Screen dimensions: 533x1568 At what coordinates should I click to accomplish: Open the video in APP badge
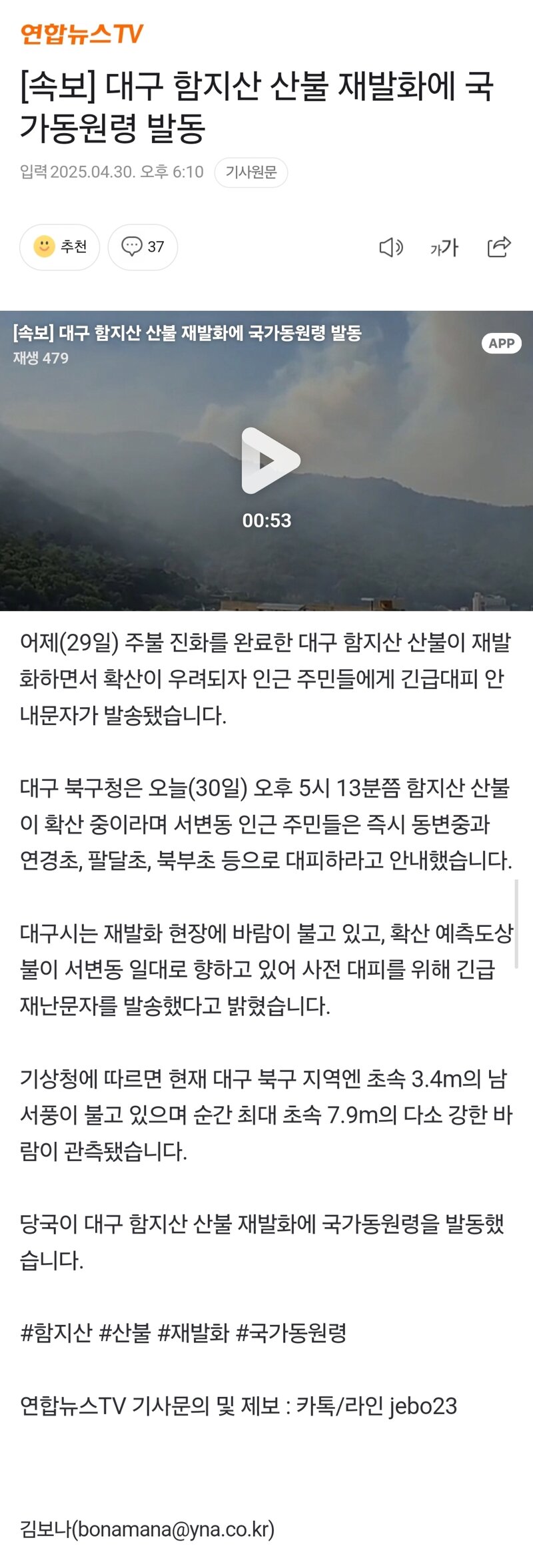[x=501, y=344]
